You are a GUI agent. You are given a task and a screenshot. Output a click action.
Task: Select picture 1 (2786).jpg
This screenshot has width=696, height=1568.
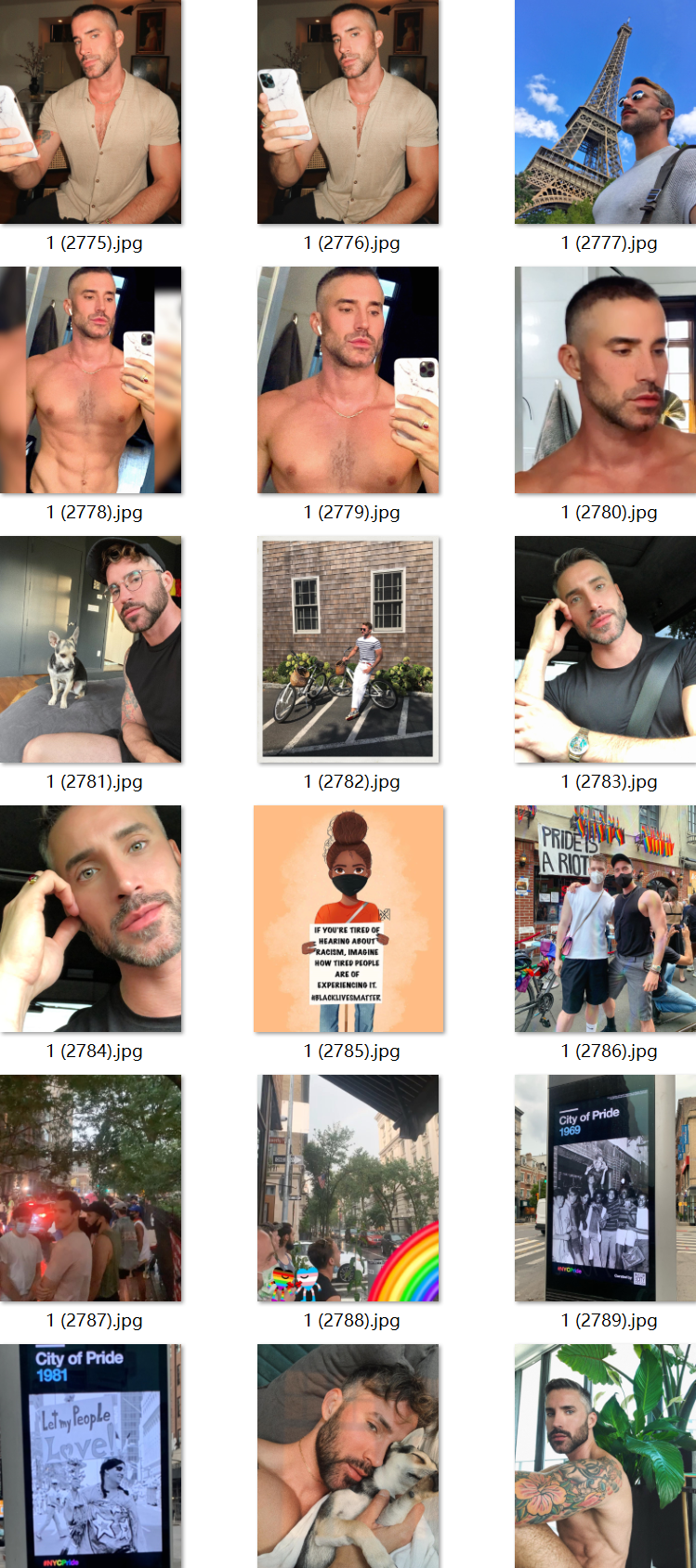(605, 919)
